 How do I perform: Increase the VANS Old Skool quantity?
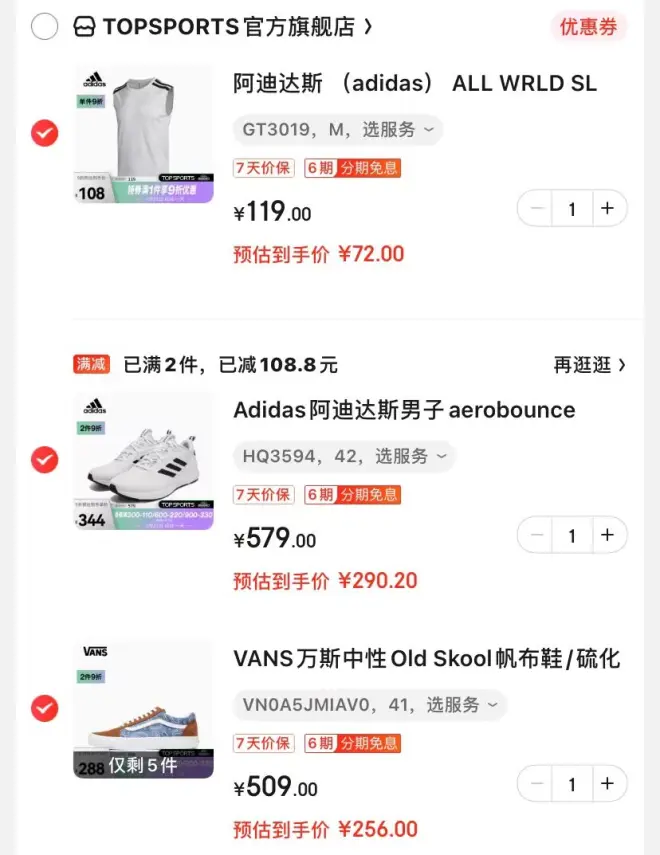pos(607,784)
